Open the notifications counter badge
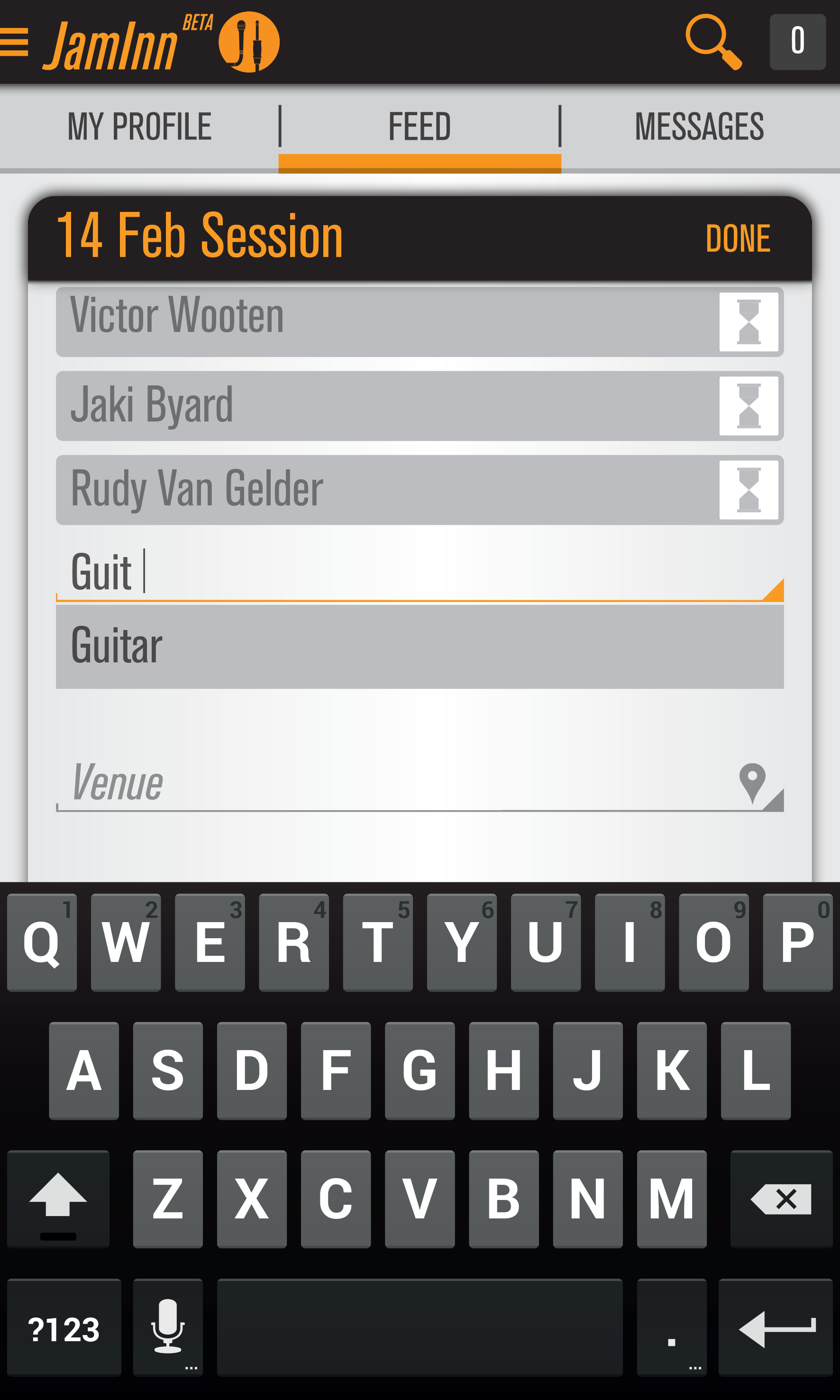840x1400 pixels. [797, 42]
